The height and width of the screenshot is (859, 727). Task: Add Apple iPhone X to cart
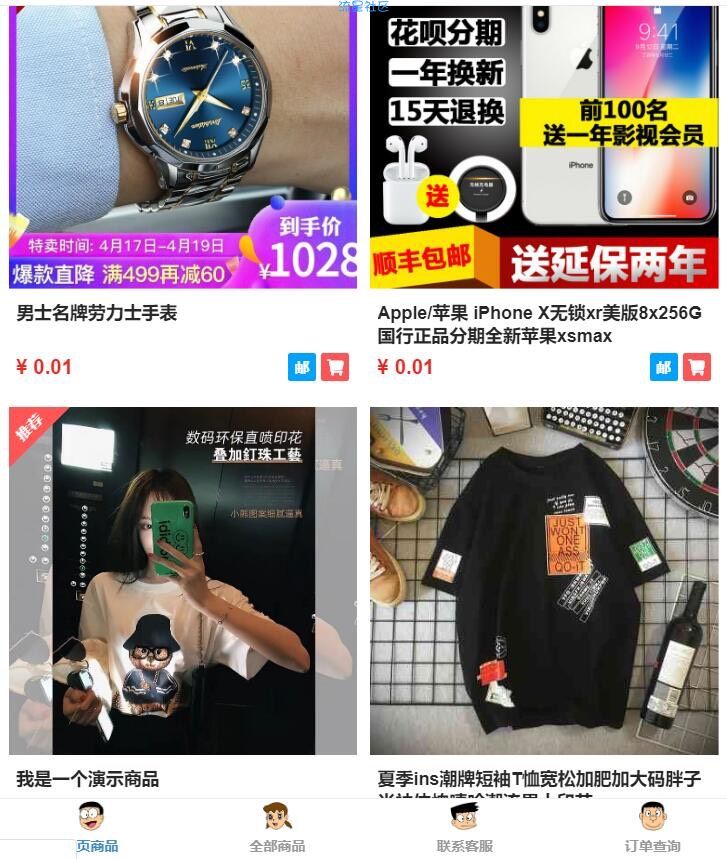point(696,367)
